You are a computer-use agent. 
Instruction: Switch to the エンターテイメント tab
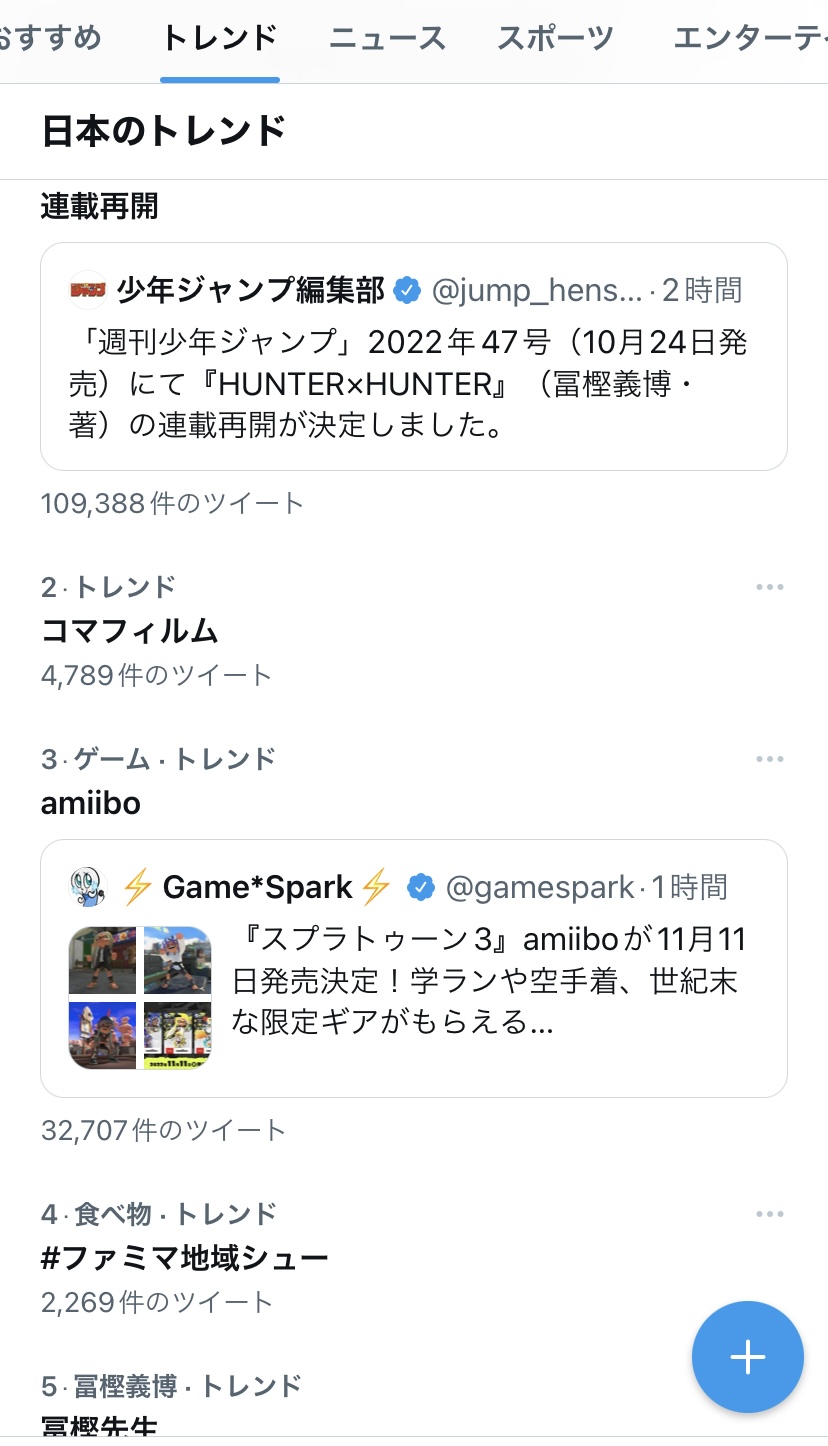(750, 39)
